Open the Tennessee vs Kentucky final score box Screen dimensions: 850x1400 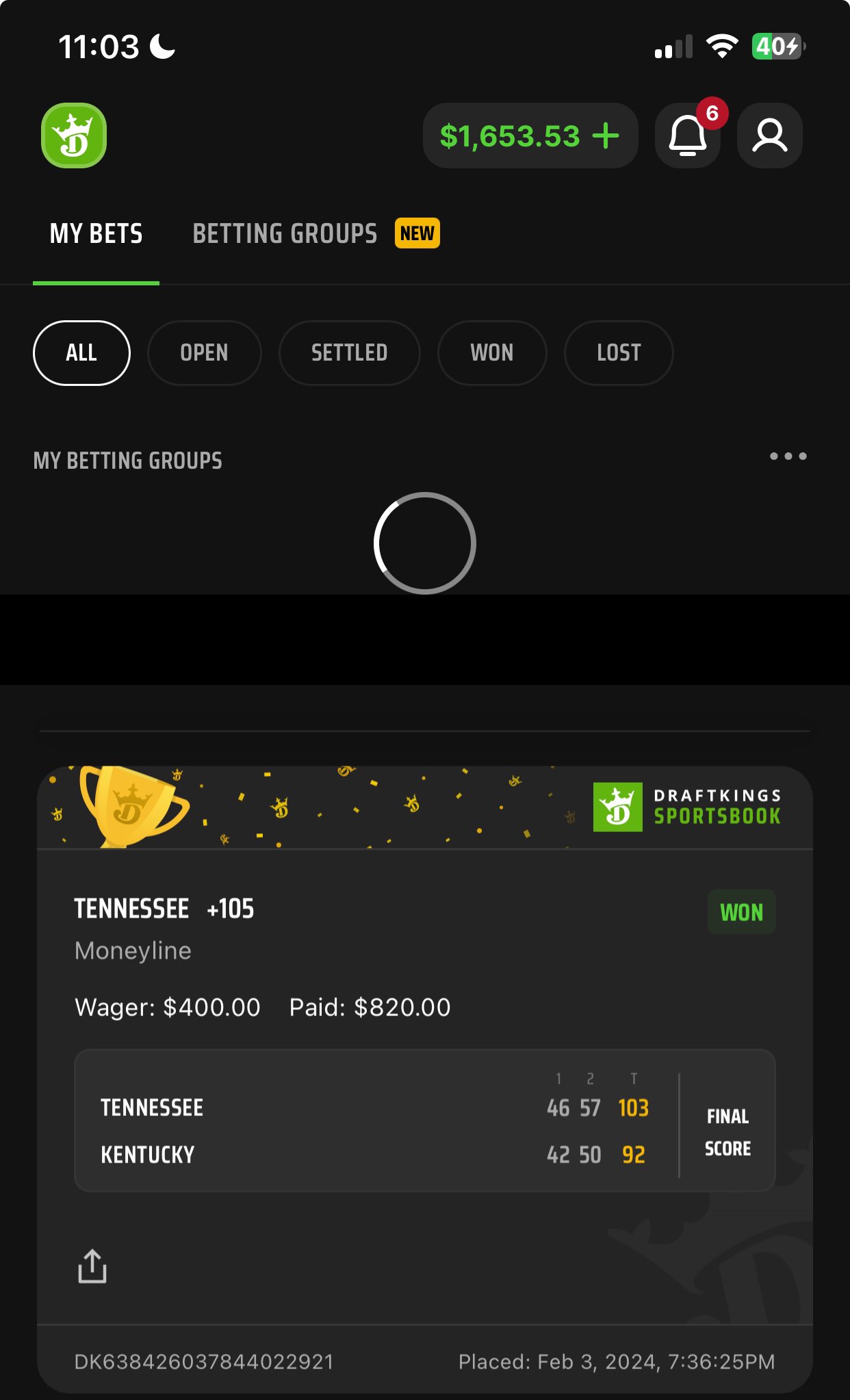coord(424,1121)
